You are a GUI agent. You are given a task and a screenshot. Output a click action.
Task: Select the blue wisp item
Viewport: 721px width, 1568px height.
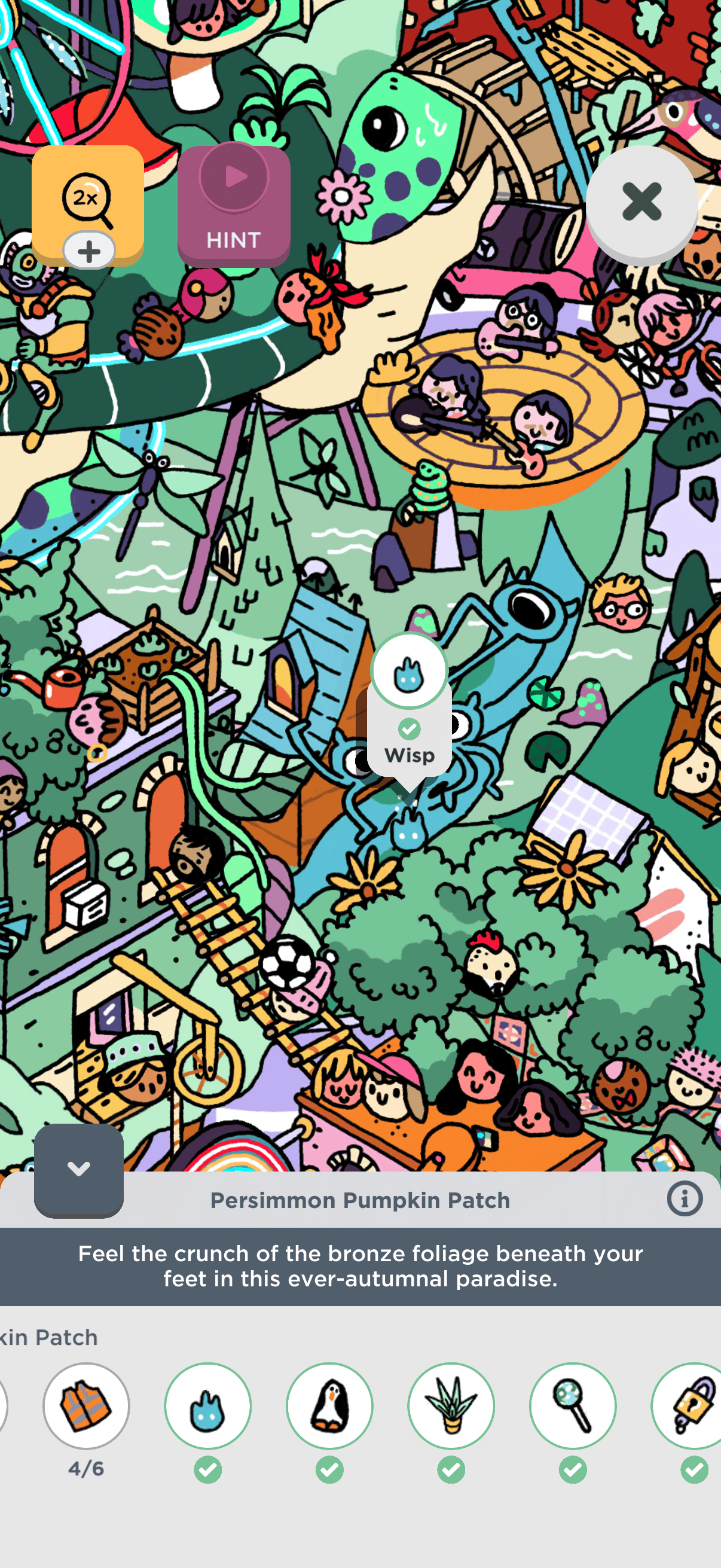click(x=208, y=1405)
